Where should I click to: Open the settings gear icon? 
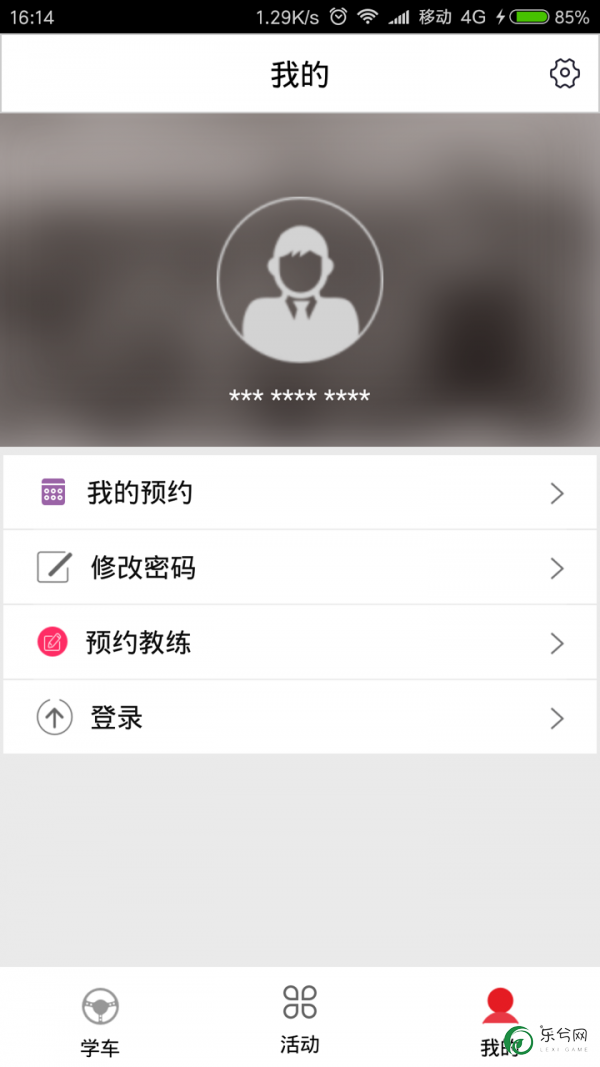point(565,73)
